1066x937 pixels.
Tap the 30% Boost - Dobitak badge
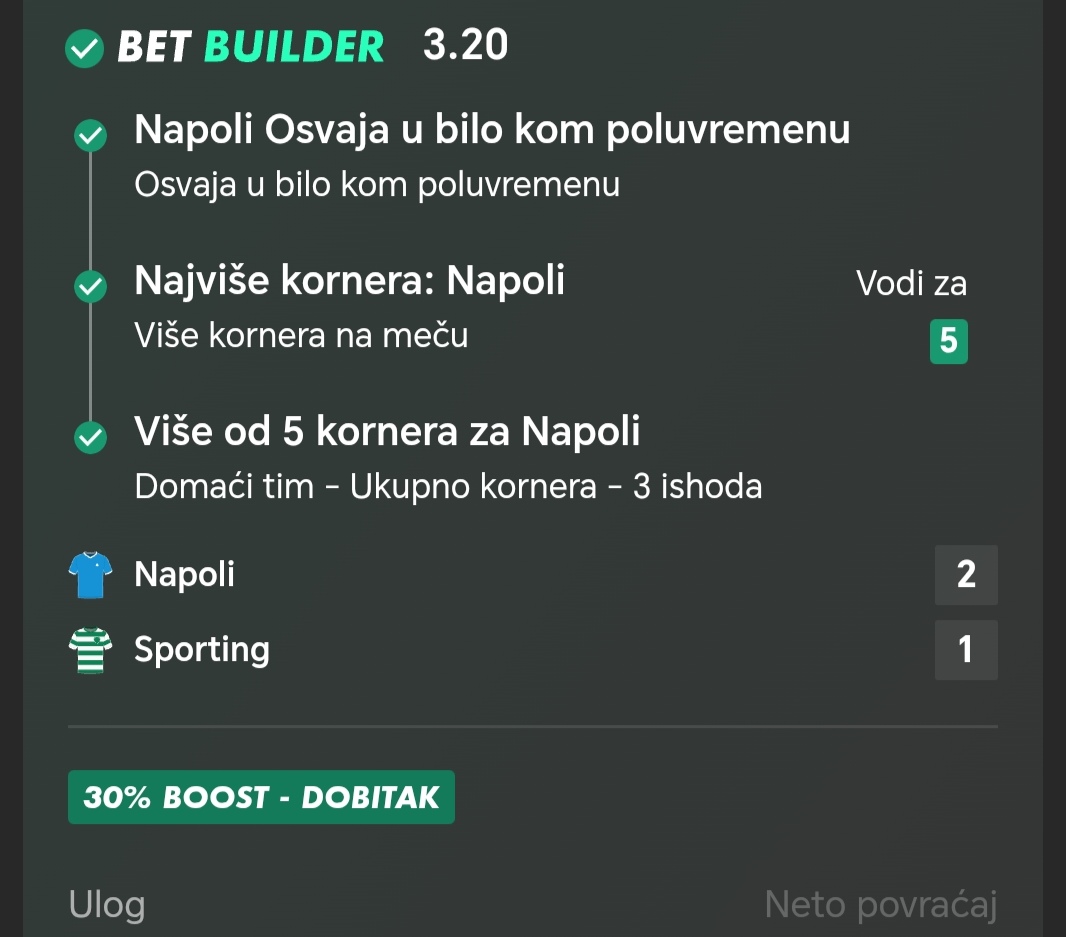261,797
